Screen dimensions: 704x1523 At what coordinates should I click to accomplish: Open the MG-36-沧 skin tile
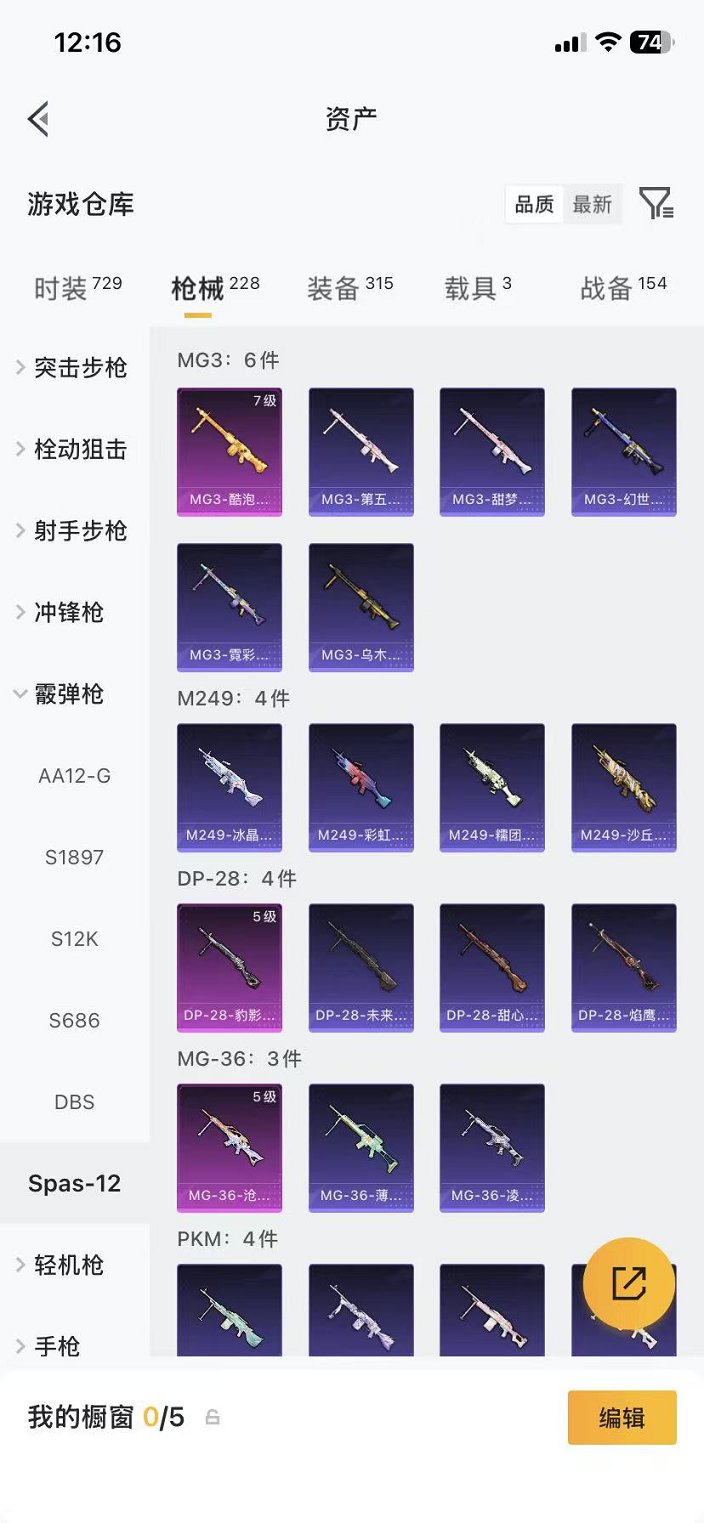229,1147
